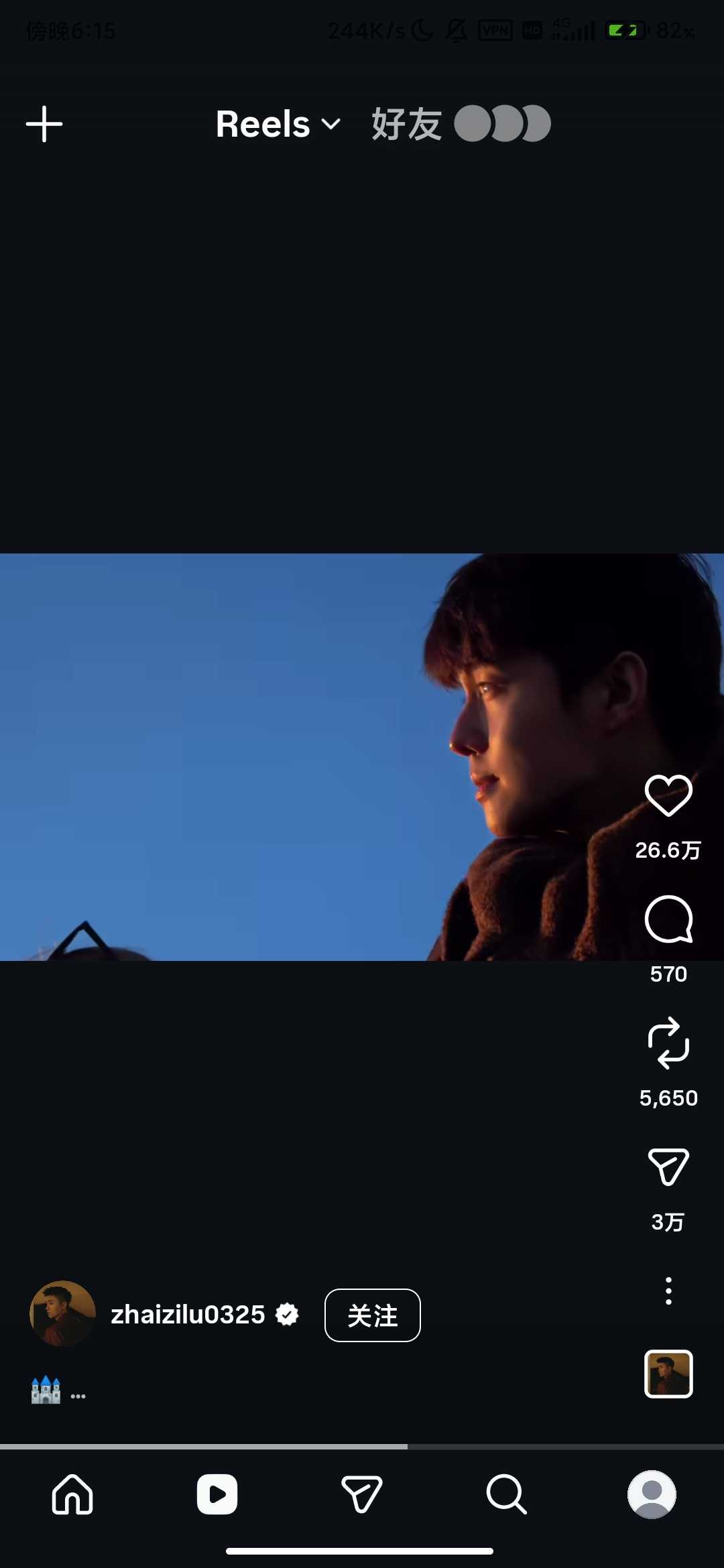Follow zhaizilu0325 with the 关注 button
The image size is (724, 1568).
(373, 1315)
